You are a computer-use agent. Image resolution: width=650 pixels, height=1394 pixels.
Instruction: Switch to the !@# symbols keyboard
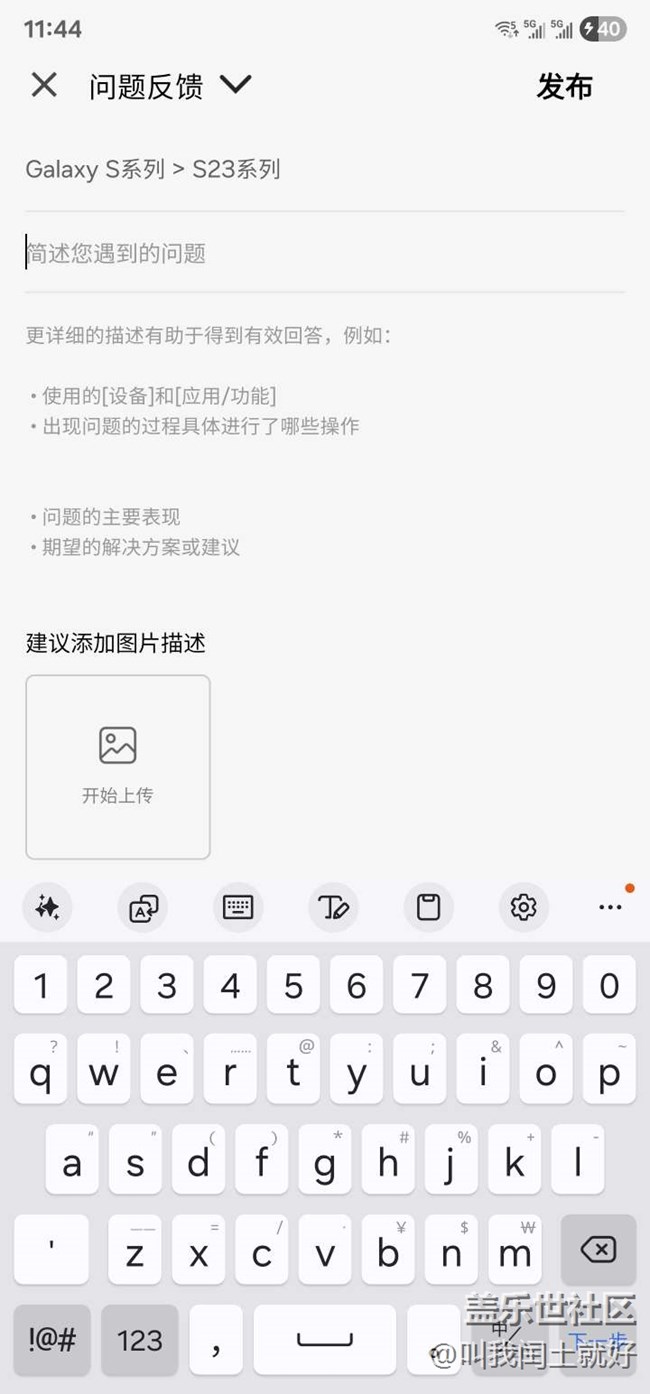(52, 1340)
